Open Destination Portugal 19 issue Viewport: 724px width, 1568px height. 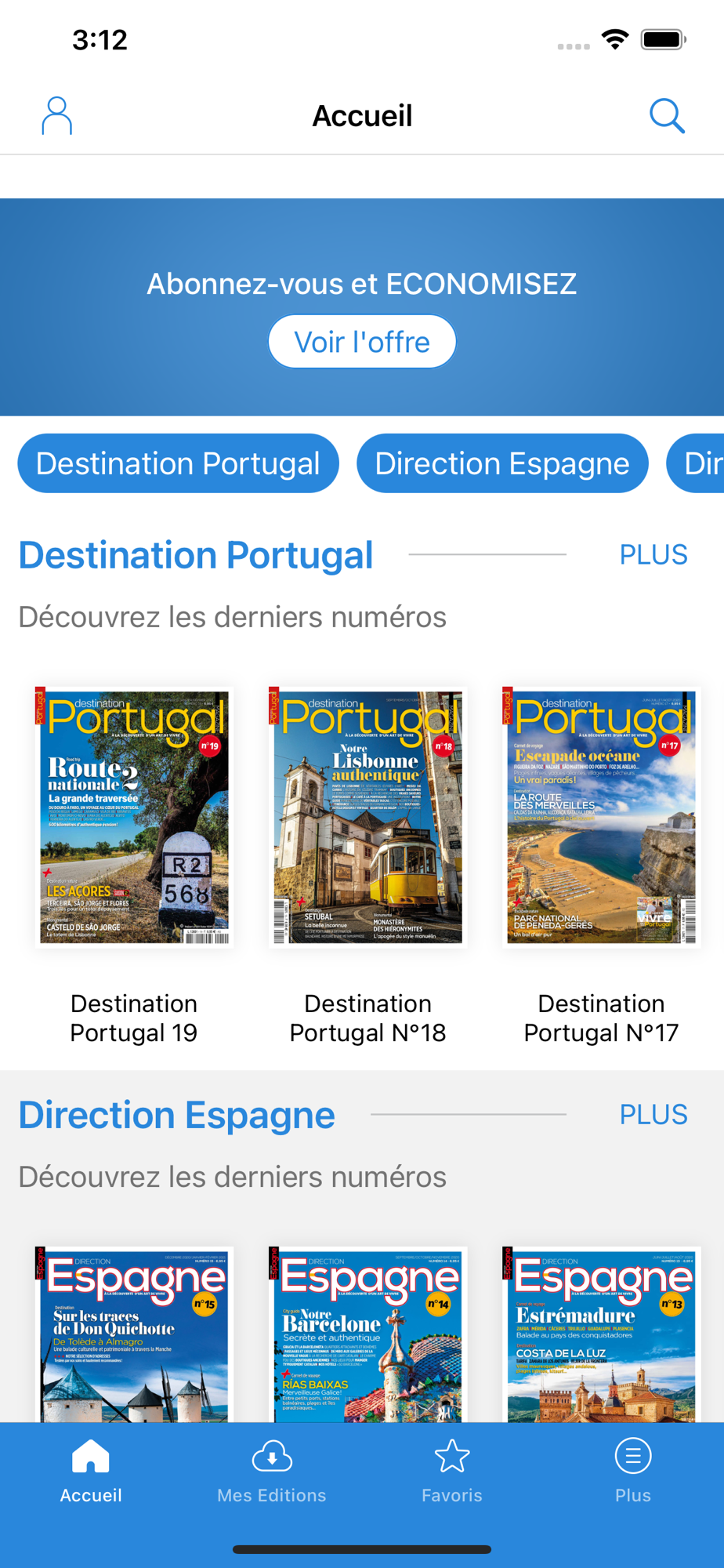(x=134, y=818)
